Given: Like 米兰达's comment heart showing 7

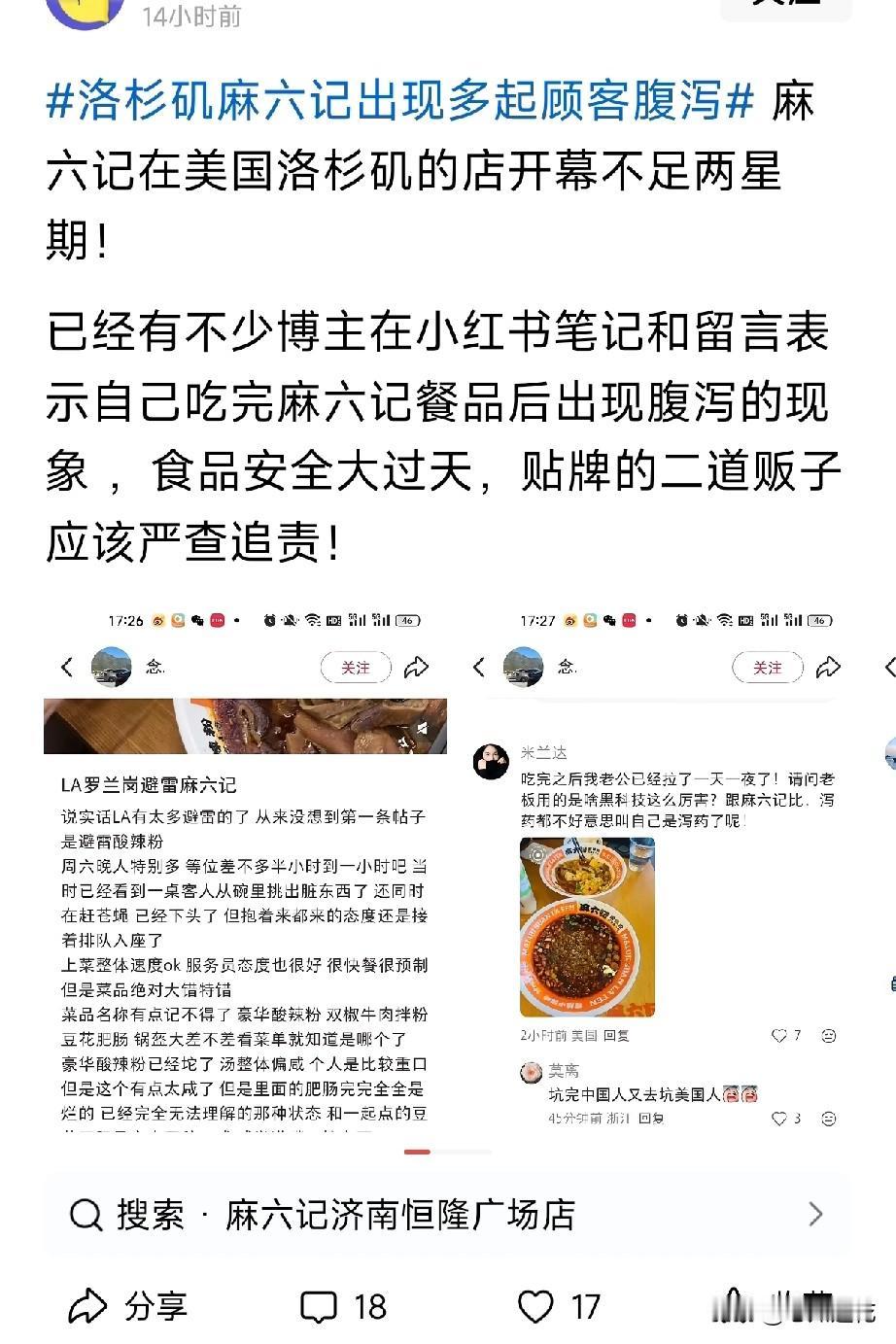Looking at the screenshot, I should click(x=778, y=1037).
